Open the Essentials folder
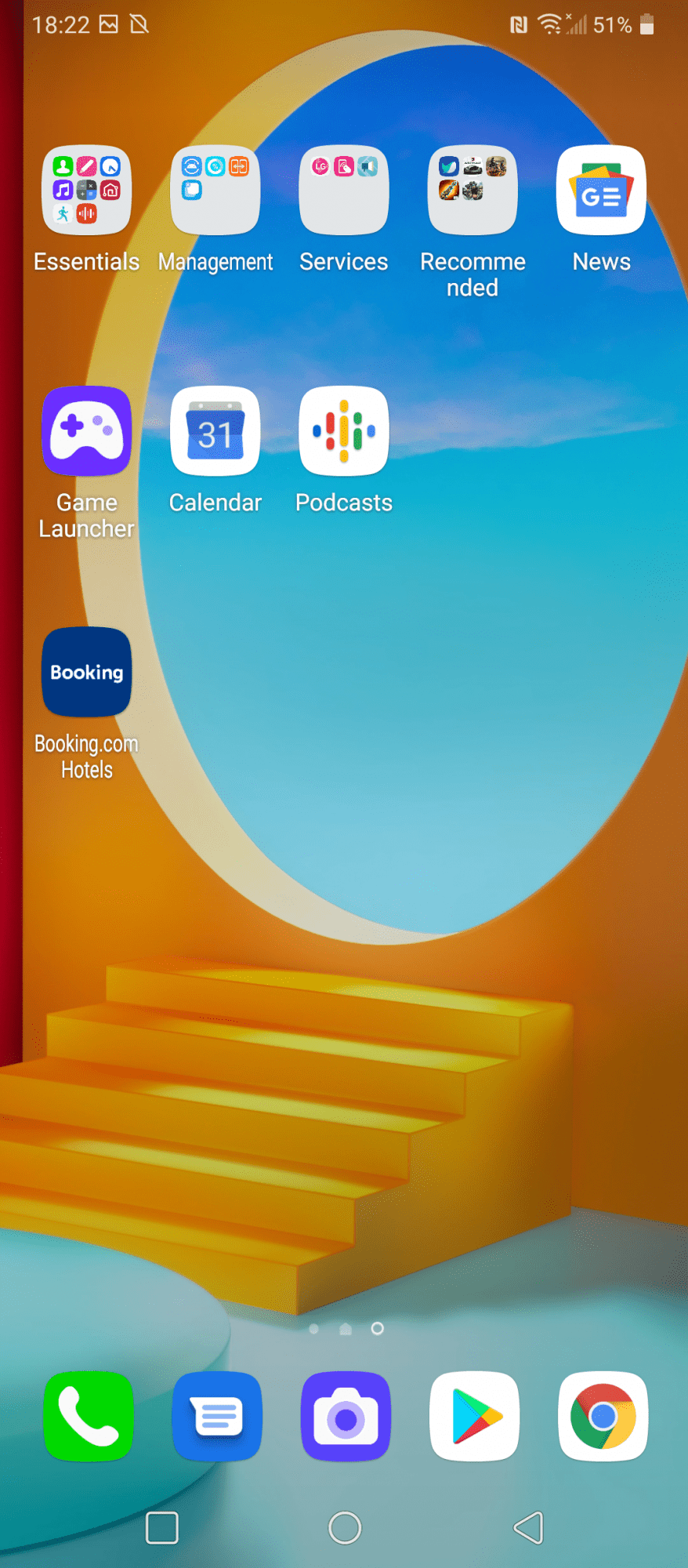 pyautogui.click(x=87, y=191)
